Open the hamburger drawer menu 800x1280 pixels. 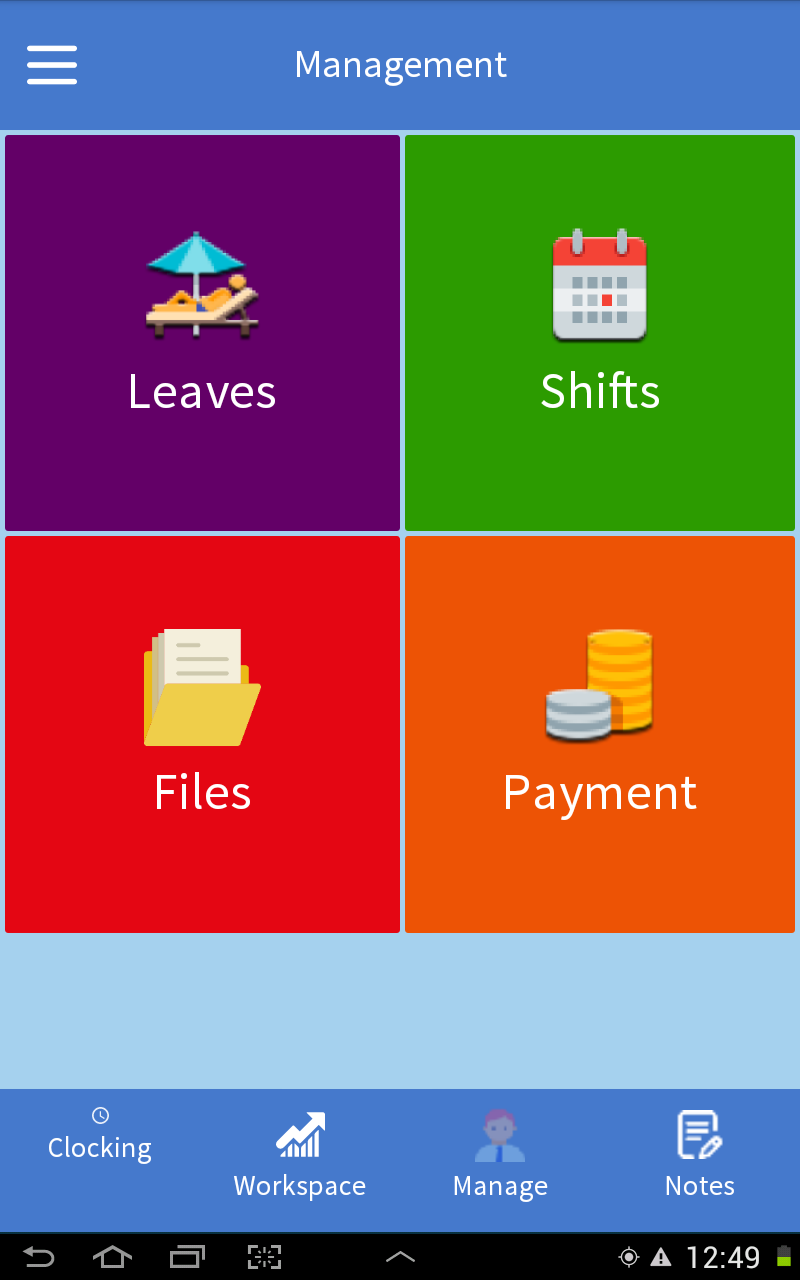(52, 65)
